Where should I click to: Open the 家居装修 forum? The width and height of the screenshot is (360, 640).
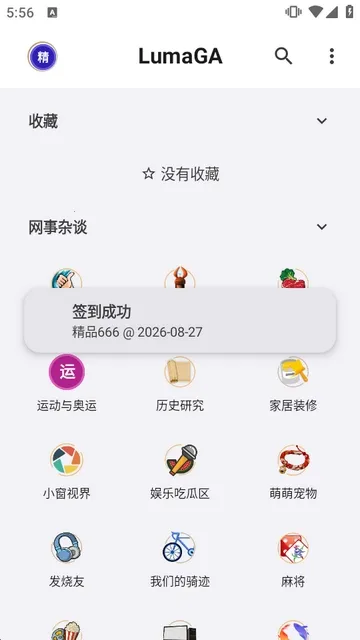pyautogui.click(x=293, y=384)
